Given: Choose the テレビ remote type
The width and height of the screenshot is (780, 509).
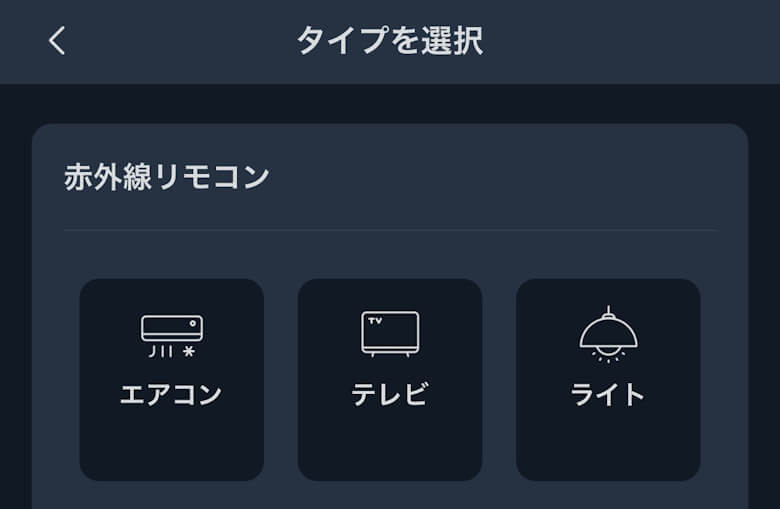Looking at the screenshot, I should click(390, 379).
